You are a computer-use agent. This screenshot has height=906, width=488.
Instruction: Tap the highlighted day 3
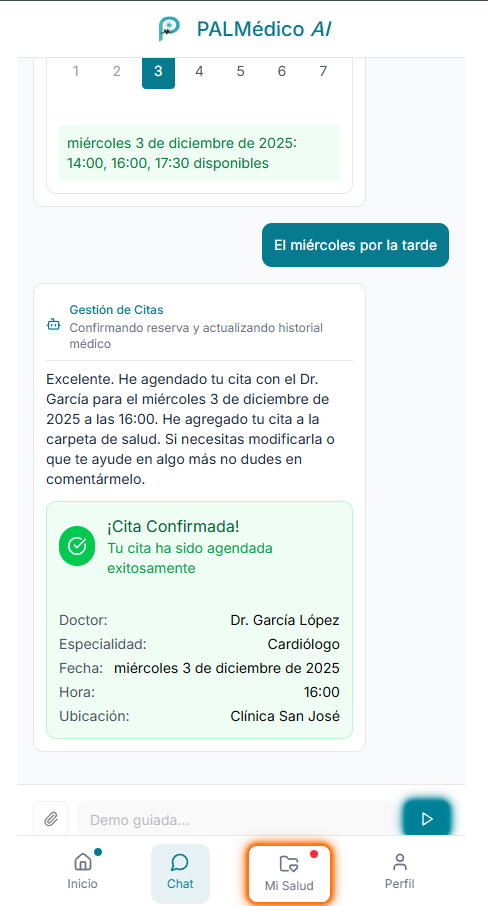click(158, 72)
